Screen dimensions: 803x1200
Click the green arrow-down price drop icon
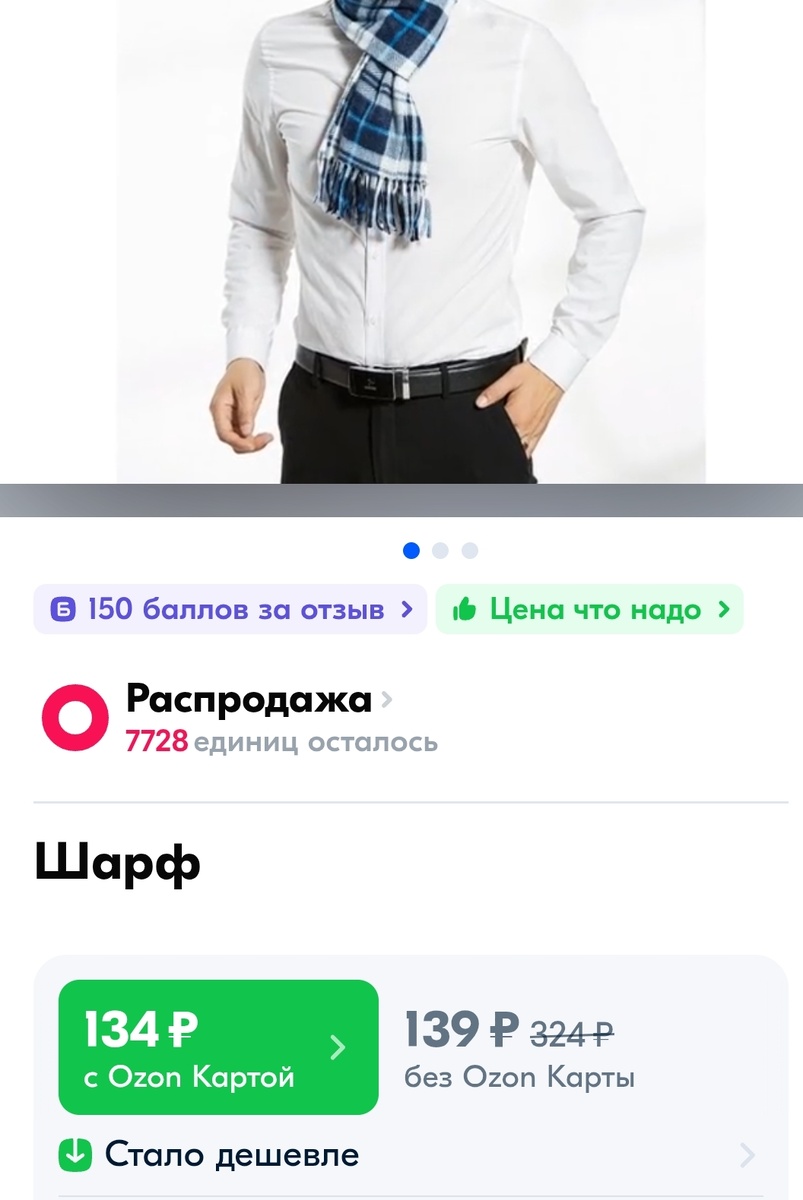pyautogui.click(x=75, y=1154)
